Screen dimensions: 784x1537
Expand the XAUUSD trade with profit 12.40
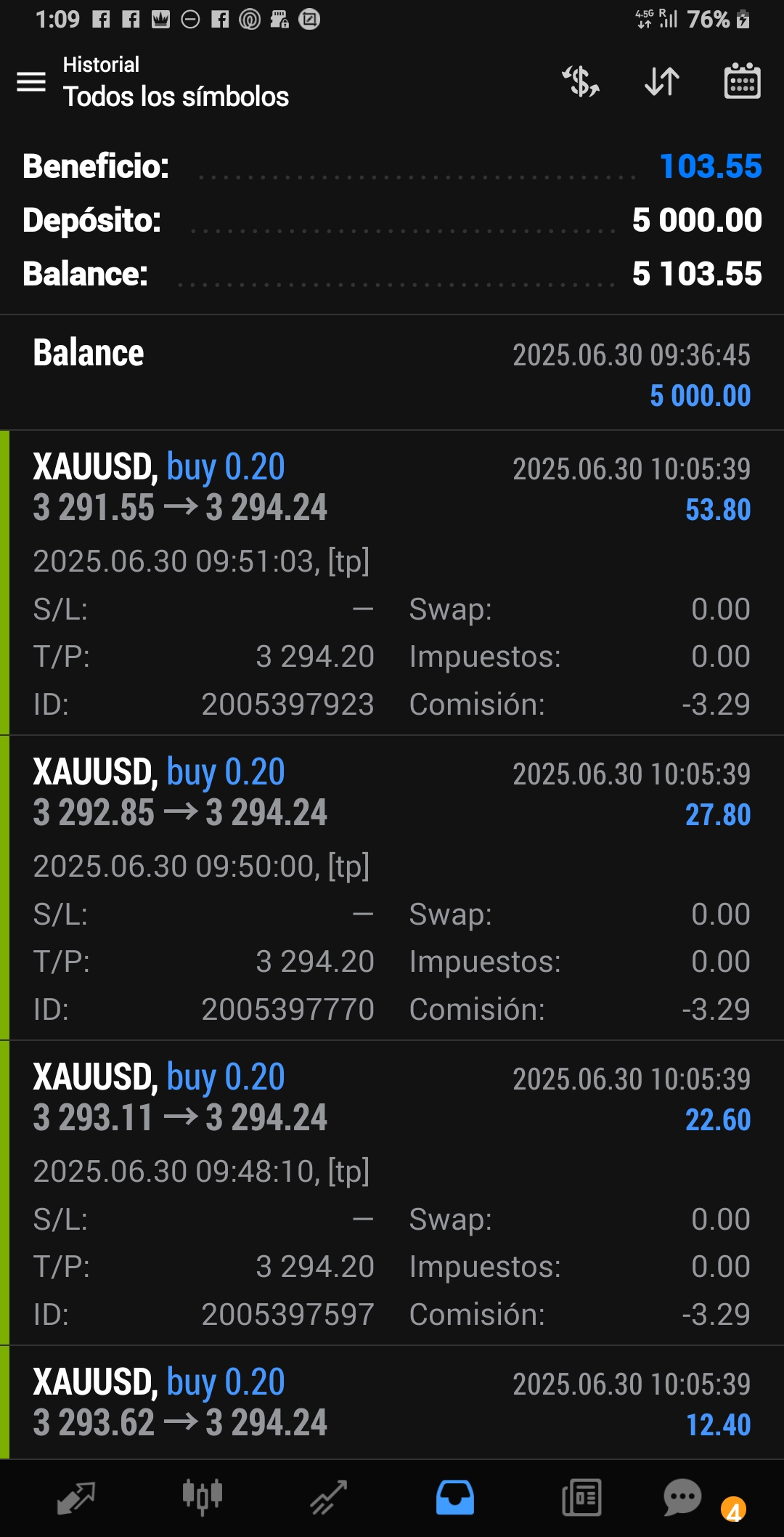pos(392,1403)
